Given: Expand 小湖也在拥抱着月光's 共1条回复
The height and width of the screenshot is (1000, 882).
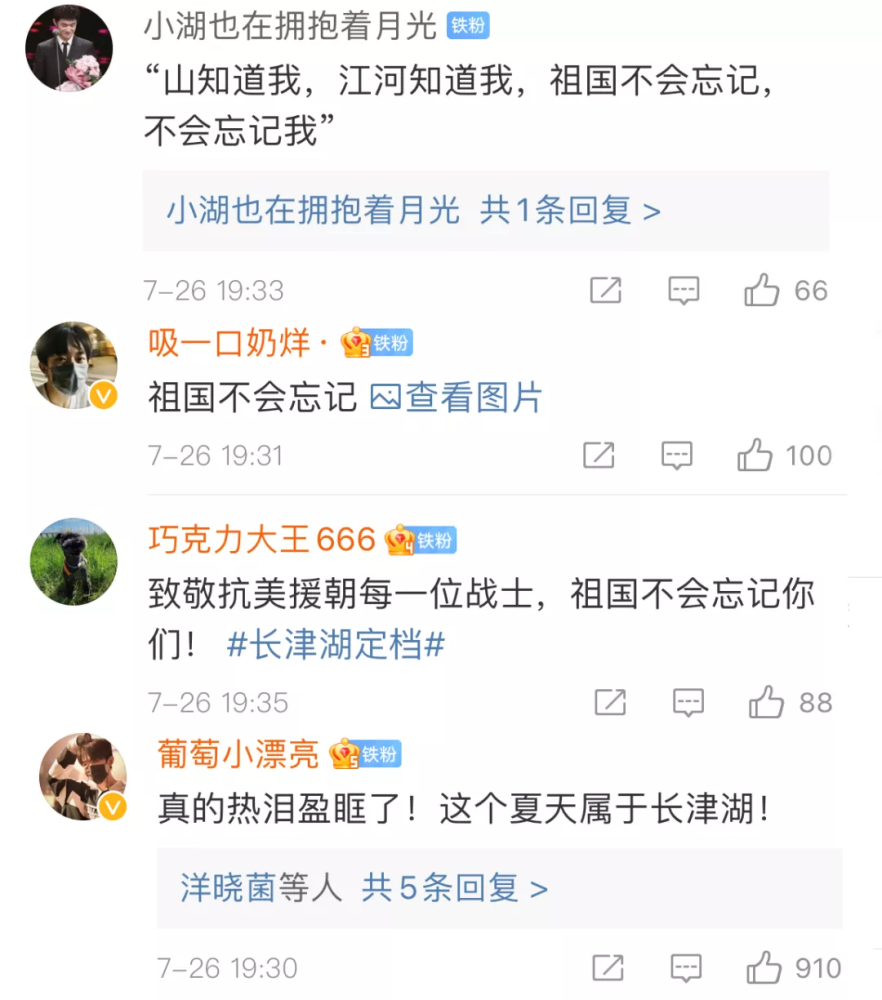Looking at the screenshot, I should tap(413, 211).
